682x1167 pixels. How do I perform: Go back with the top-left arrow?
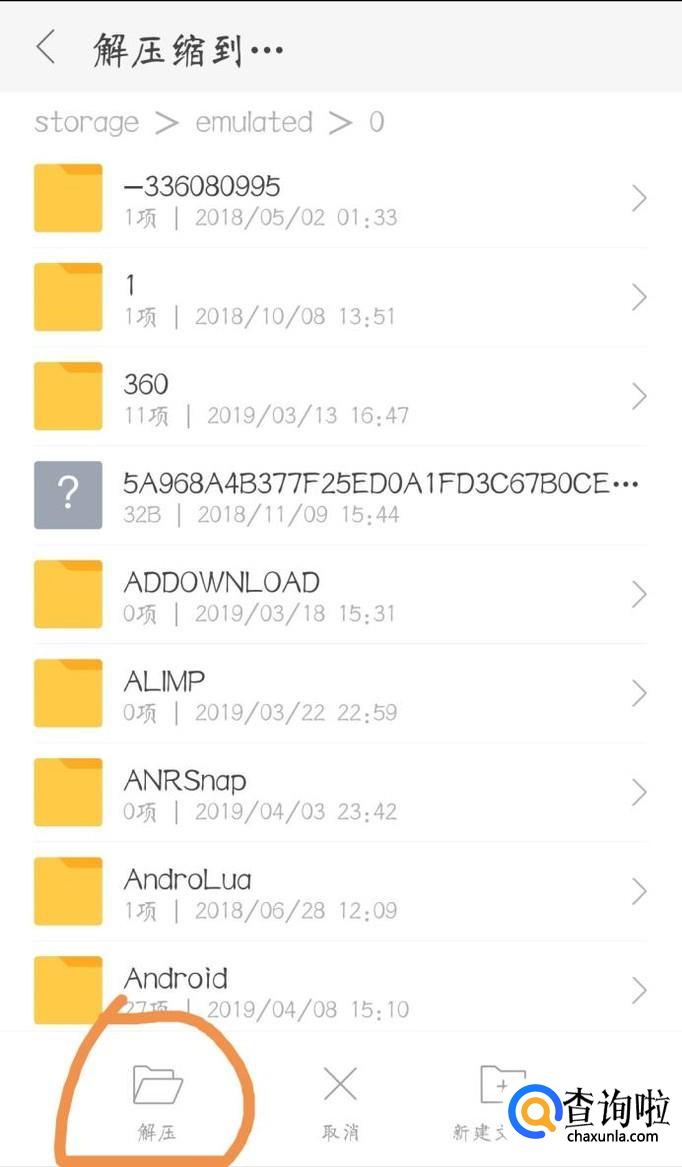(46, 48)
